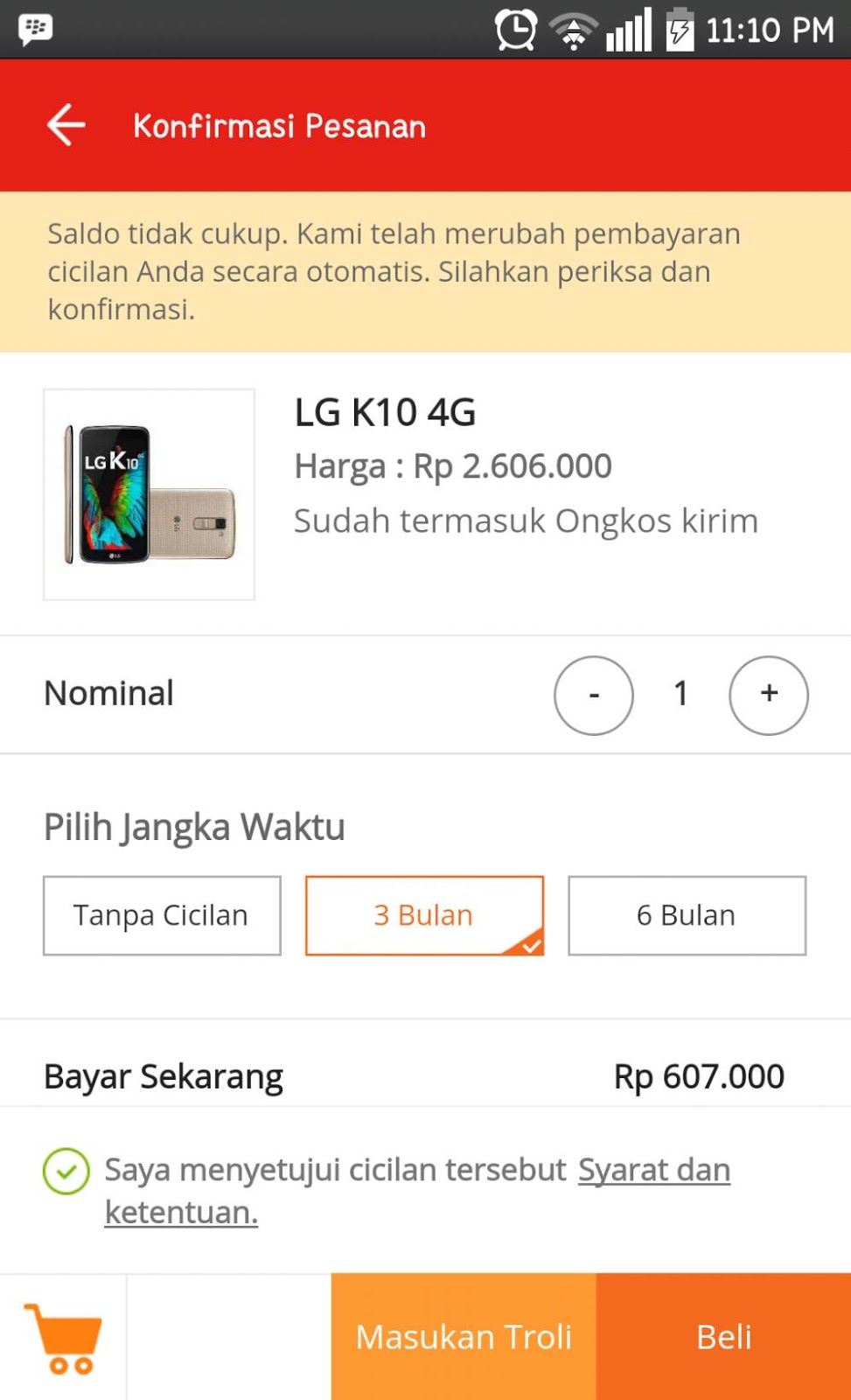
Task: Choose the 3 Bulan installment
Action: [424, 915]
